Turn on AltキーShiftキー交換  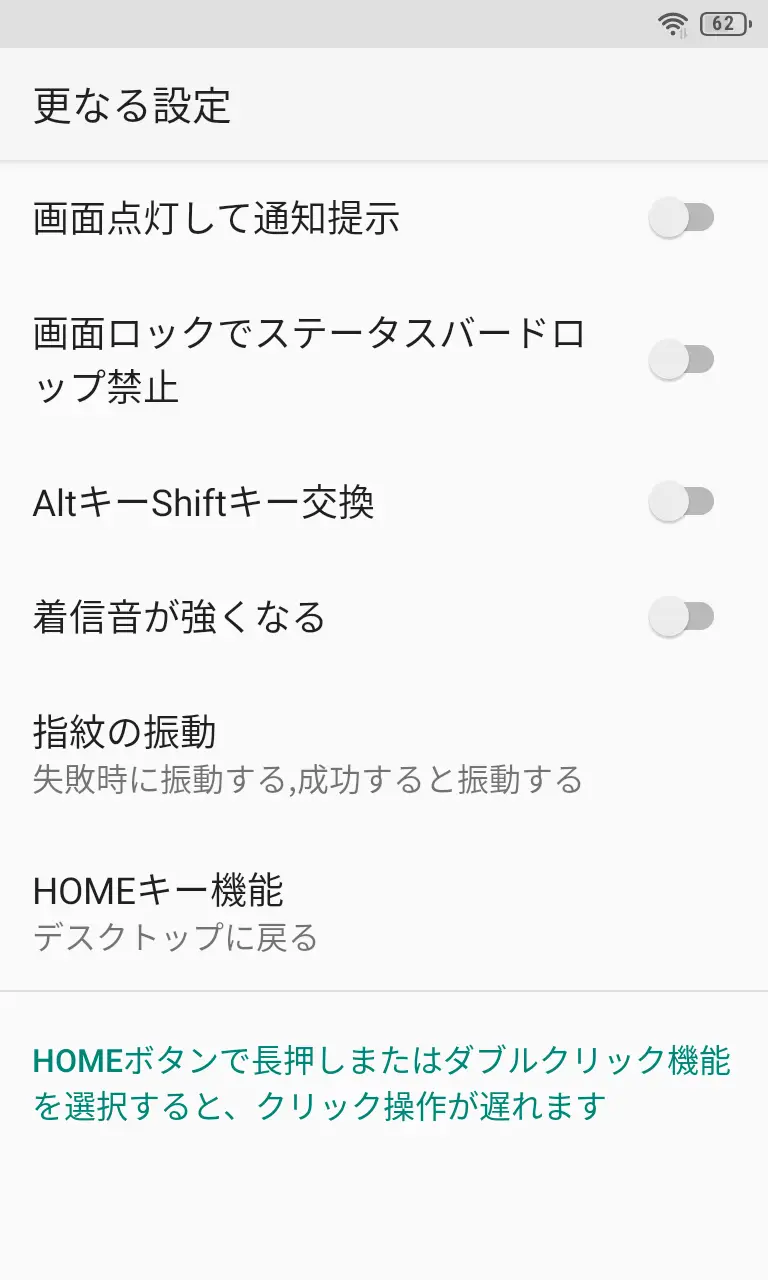(x=681, y=502)
